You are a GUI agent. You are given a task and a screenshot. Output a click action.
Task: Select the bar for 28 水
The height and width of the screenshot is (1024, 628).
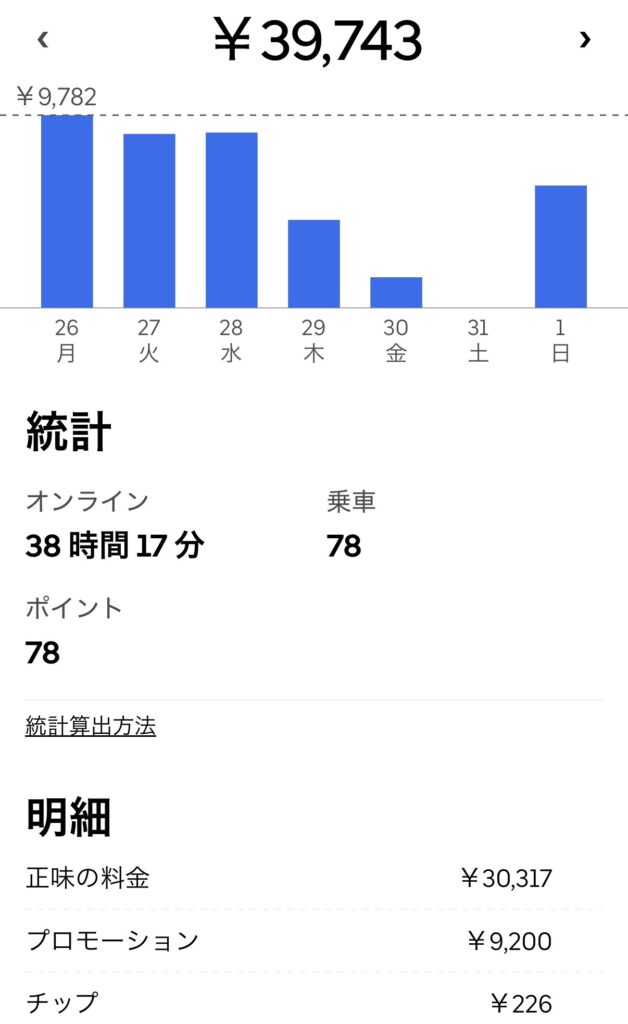(x=231, y=220)
